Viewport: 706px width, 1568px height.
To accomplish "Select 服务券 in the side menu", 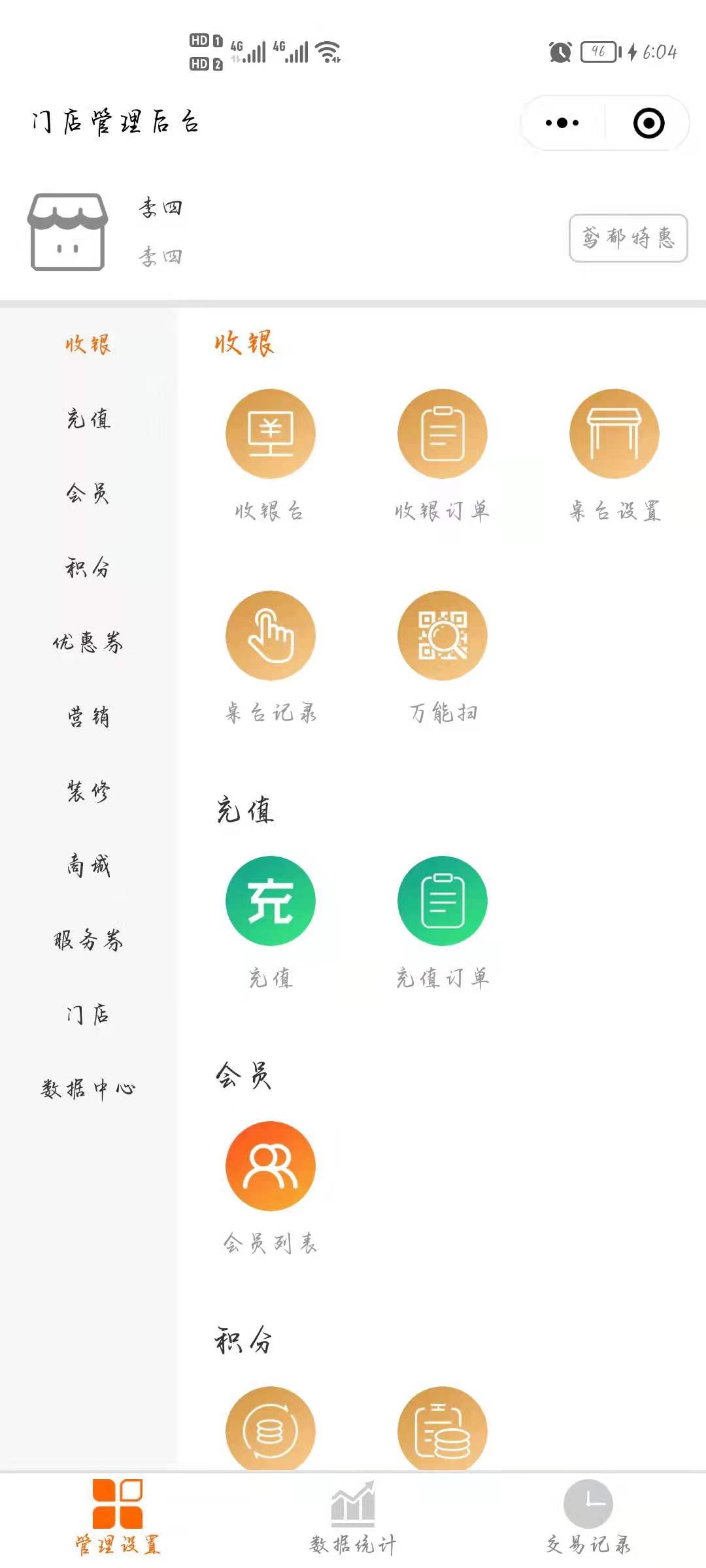I will click(x=88, y=940).
